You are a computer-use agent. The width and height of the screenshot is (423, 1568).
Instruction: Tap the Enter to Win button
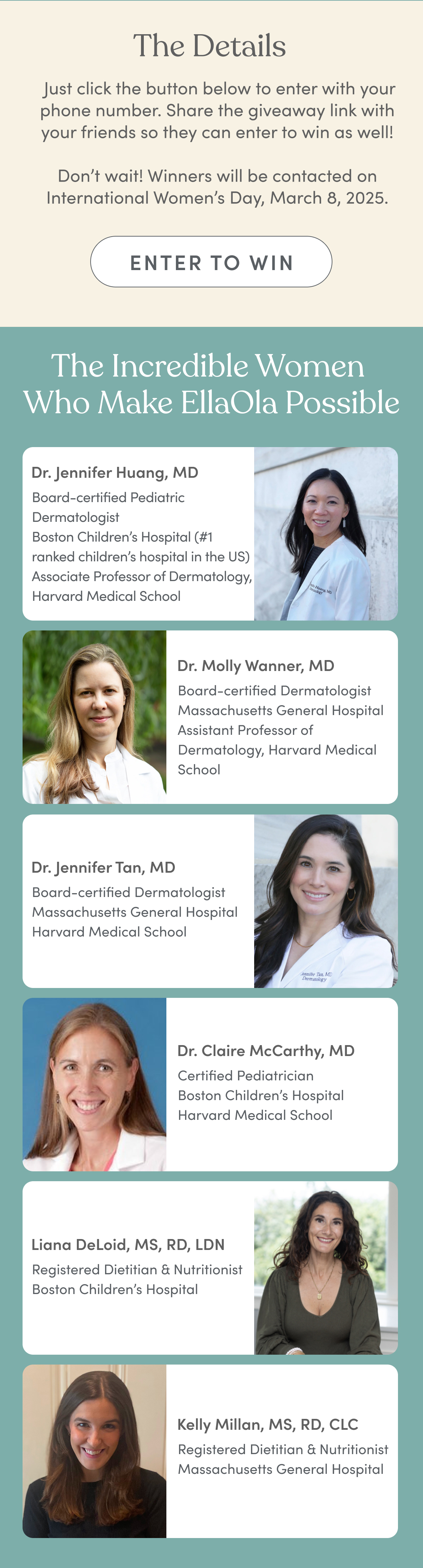pos(211,262)
